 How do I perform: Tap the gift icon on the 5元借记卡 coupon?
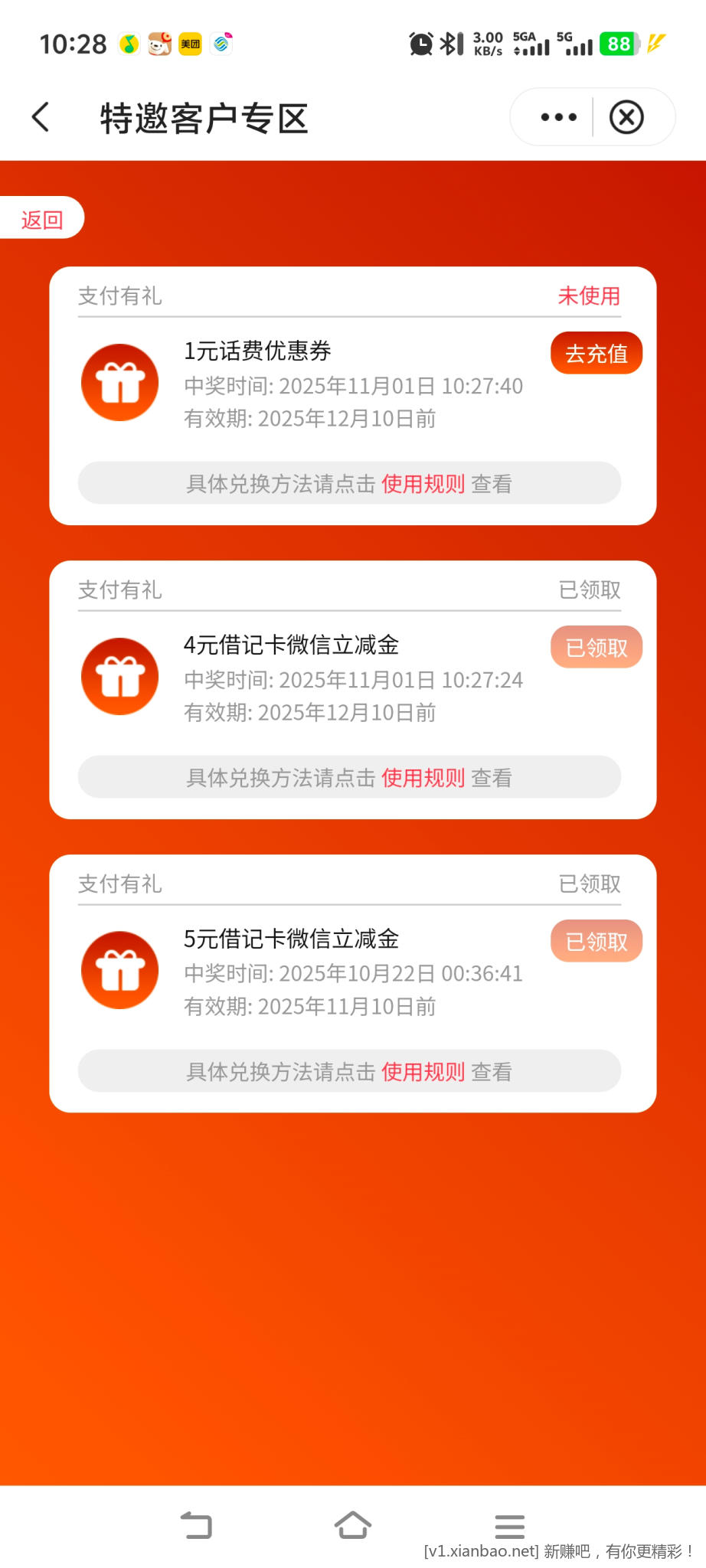click(x=119, y=970)
